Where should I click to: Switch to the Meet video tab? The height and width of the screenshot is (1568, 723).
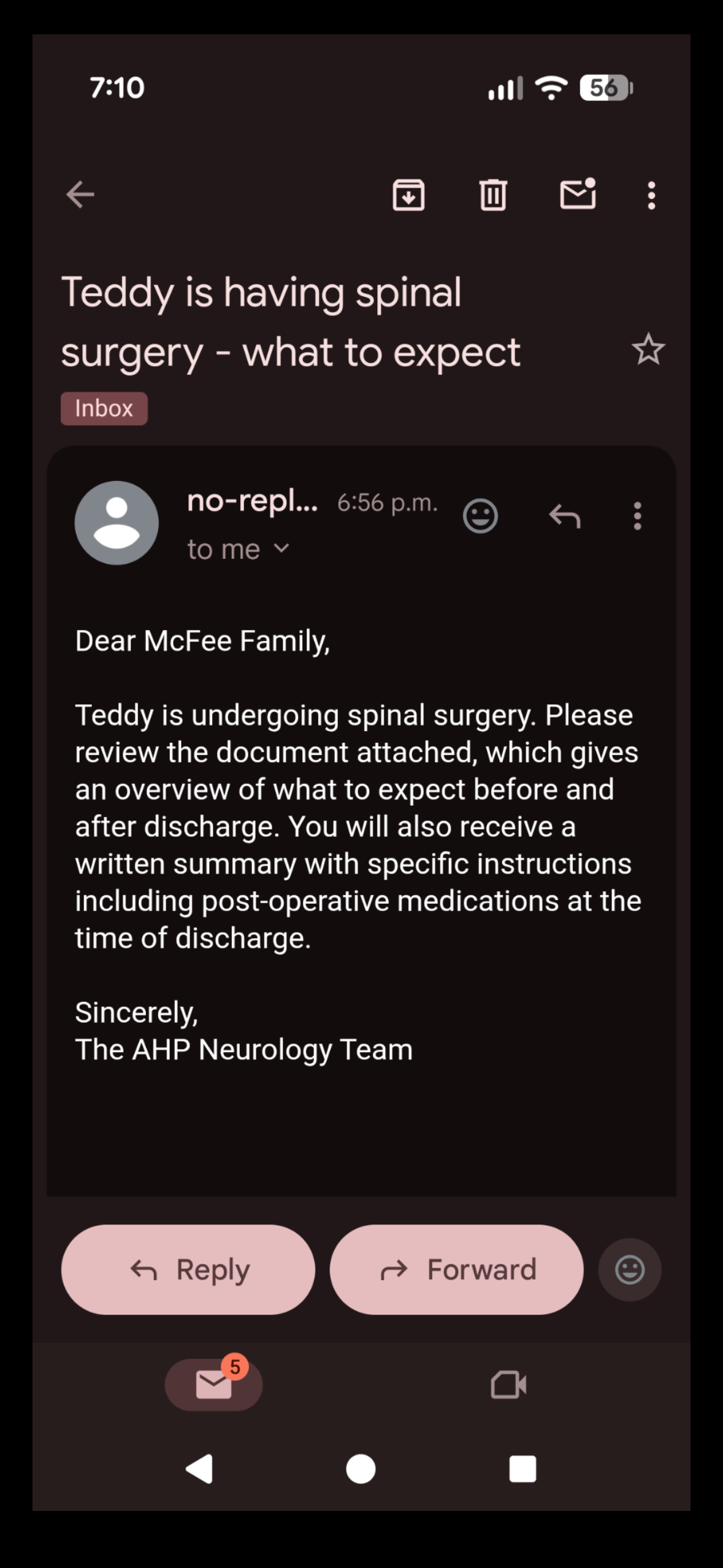(508, 1385)
